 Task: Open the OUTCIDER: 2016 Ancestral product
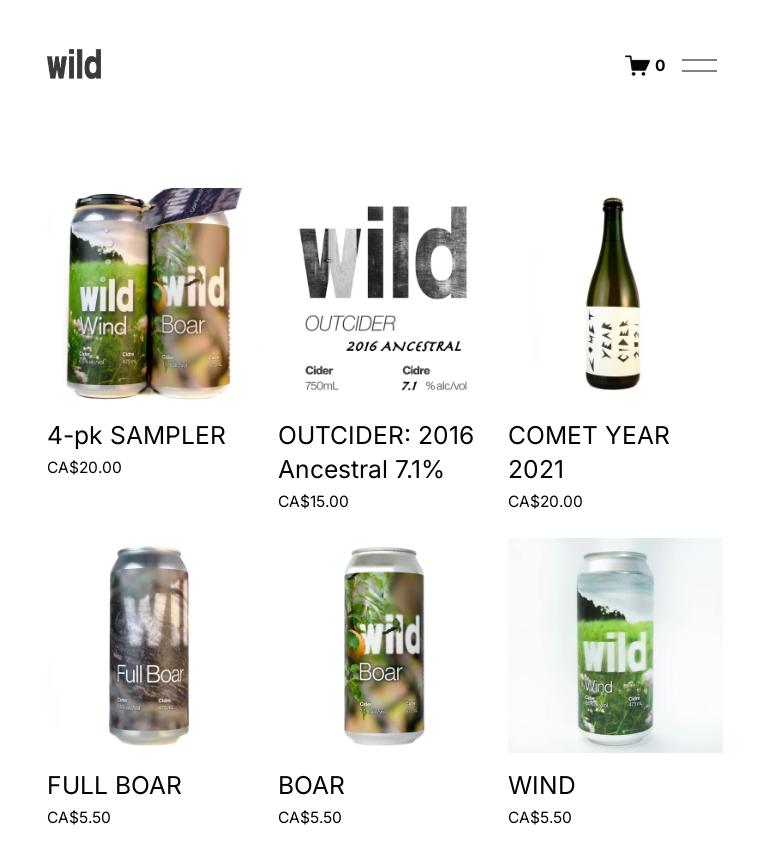[376, 452]
